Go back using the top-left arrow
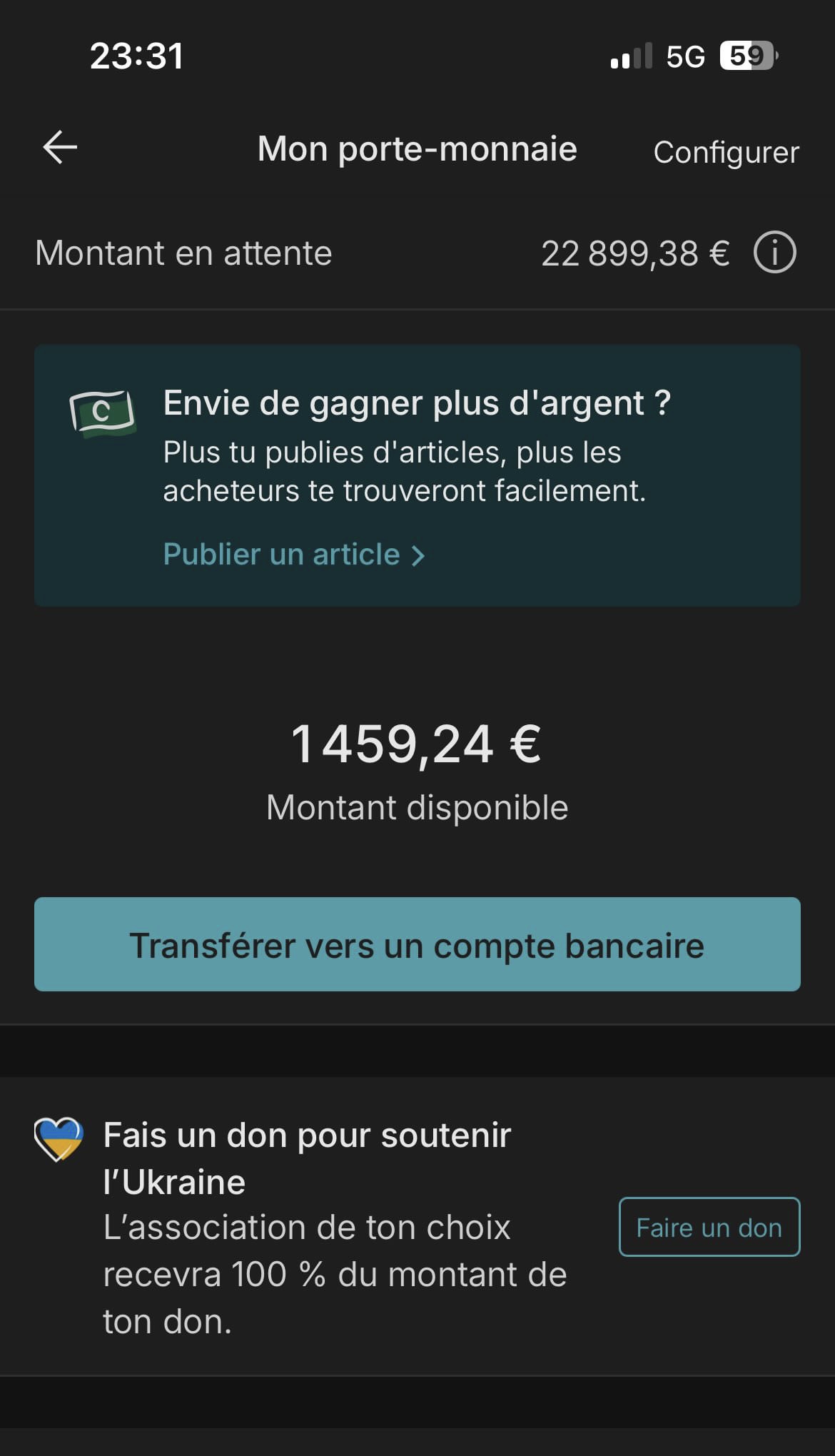Screen dimensions: 835x1456 point(60,148)
